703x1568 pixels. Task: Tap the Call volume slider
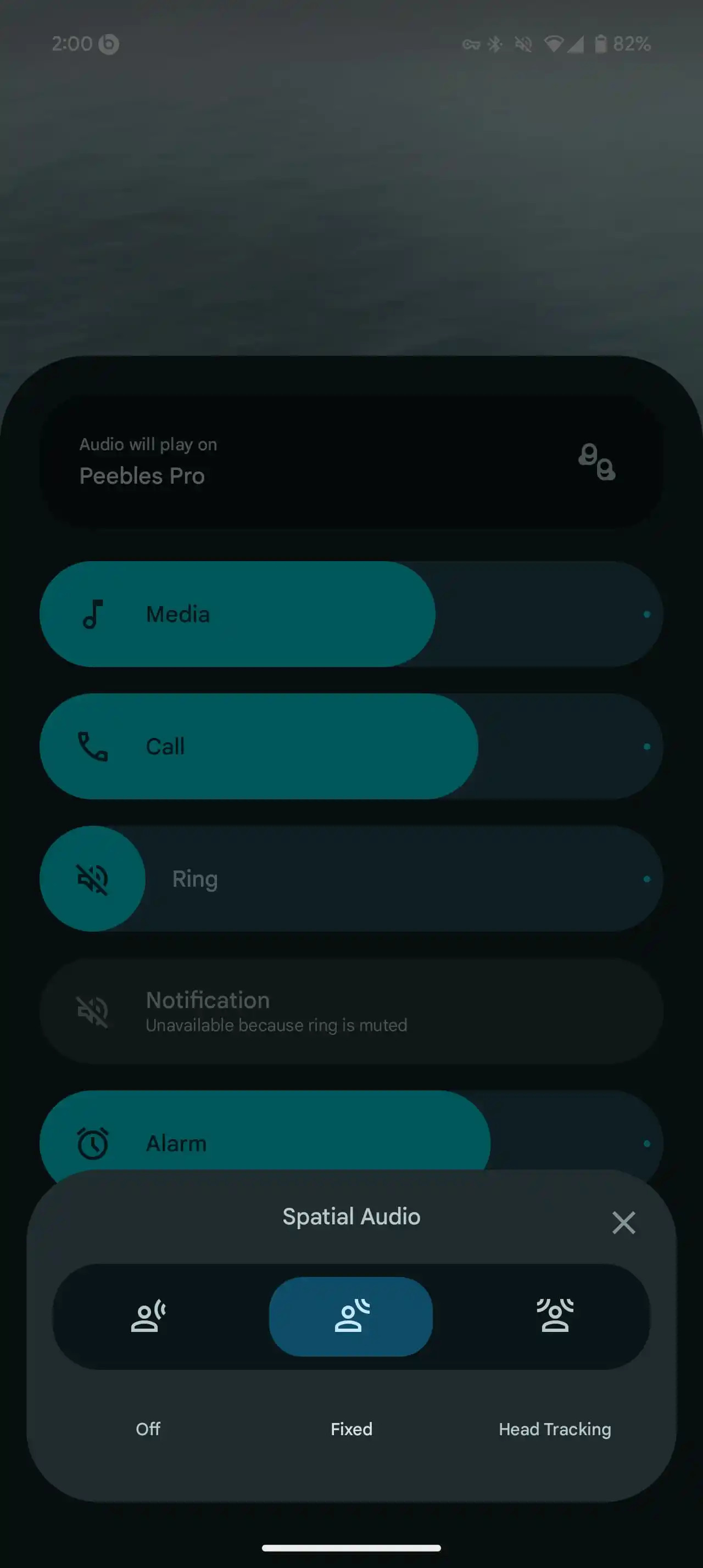[x=351, y=746]
